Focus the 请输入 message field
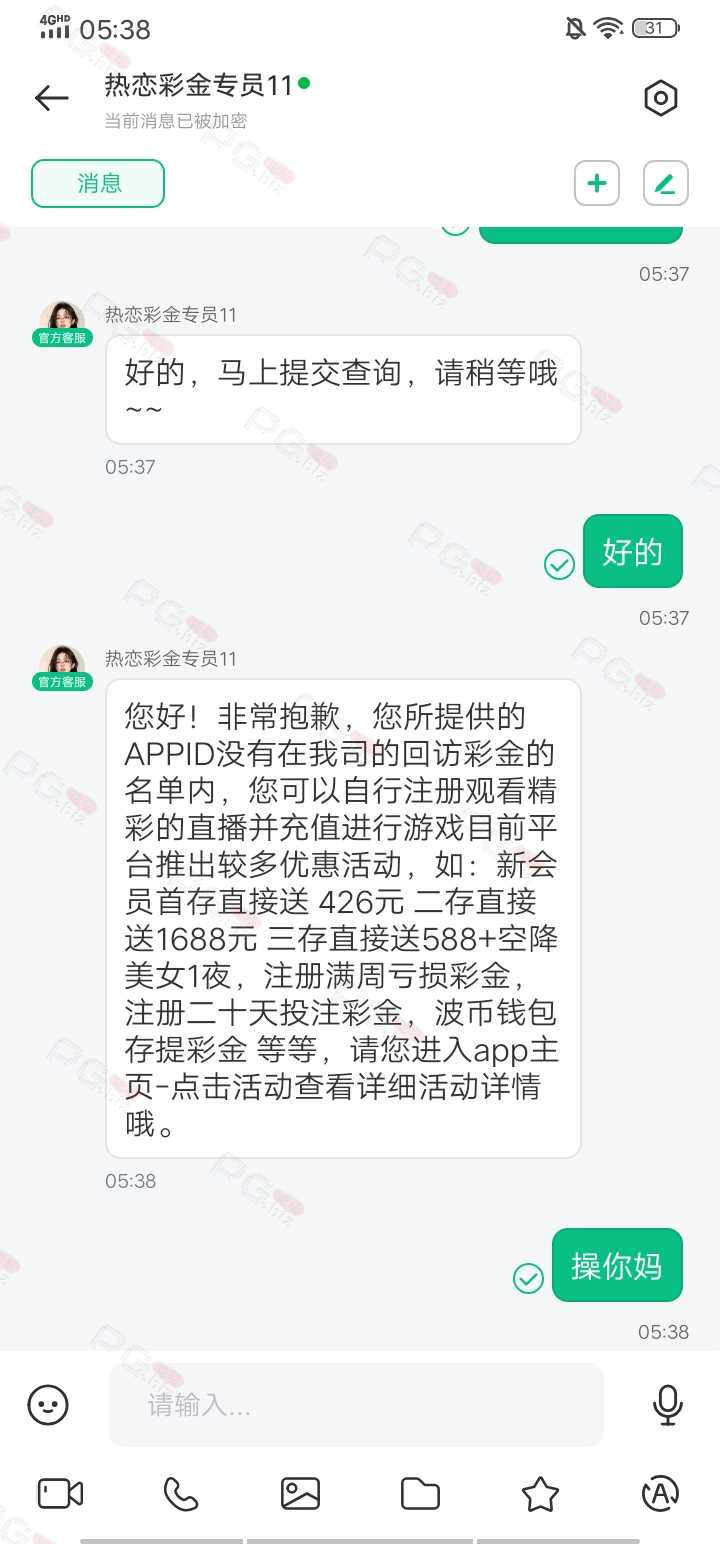The image size is (720, 1544). point(356,1405)
